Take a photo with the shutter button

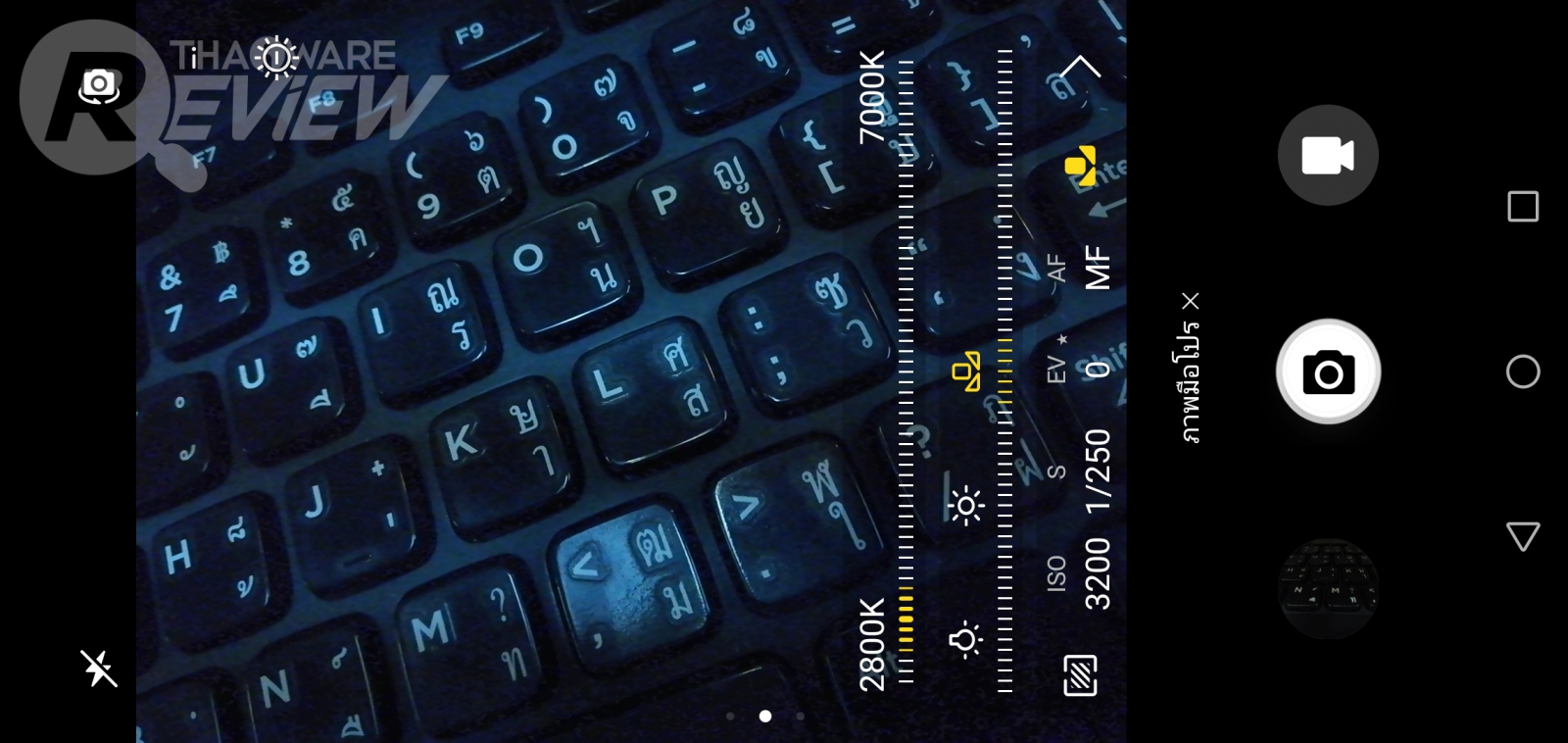(1328, 372)
